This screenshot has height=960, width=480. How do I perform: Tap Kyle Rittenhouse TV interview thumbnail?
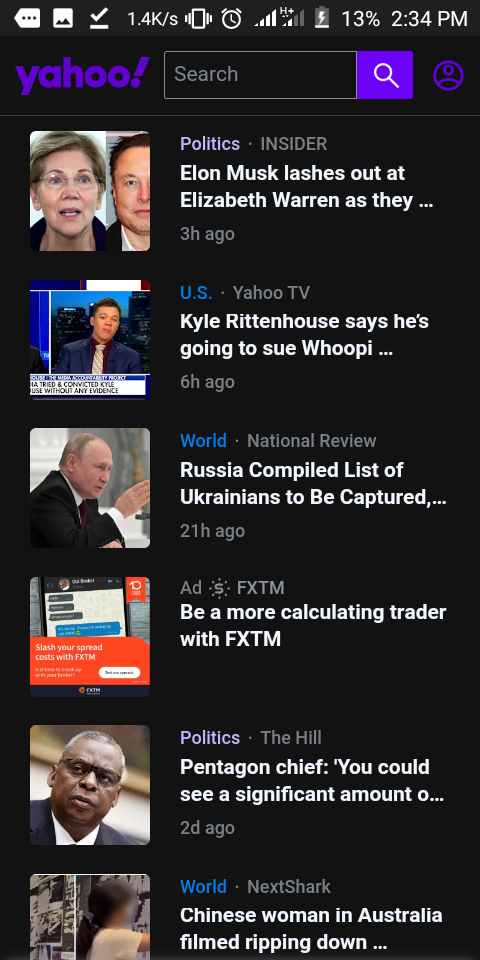90,339
